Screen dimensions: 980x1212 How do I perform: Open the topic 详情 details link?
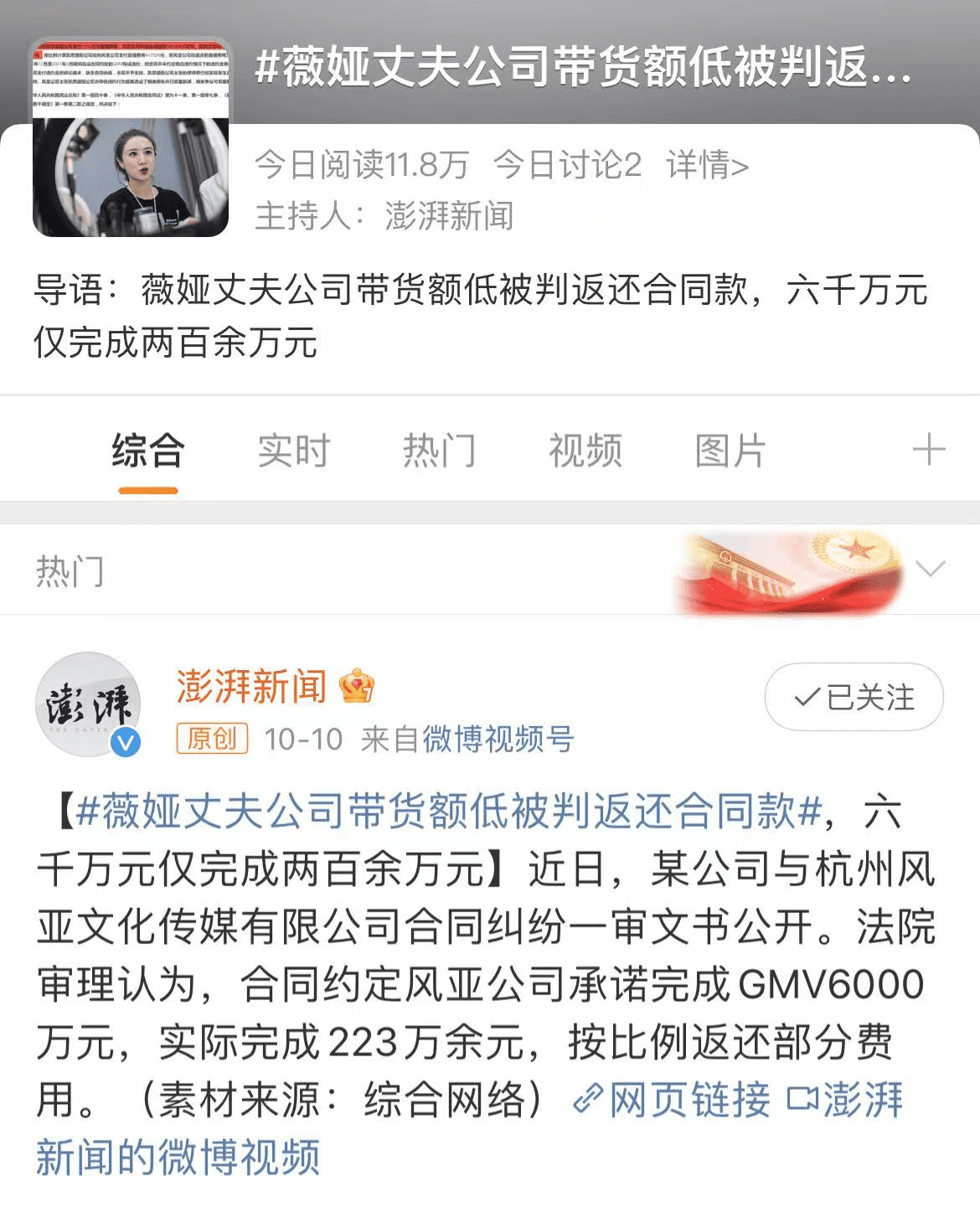click(707, 165)
